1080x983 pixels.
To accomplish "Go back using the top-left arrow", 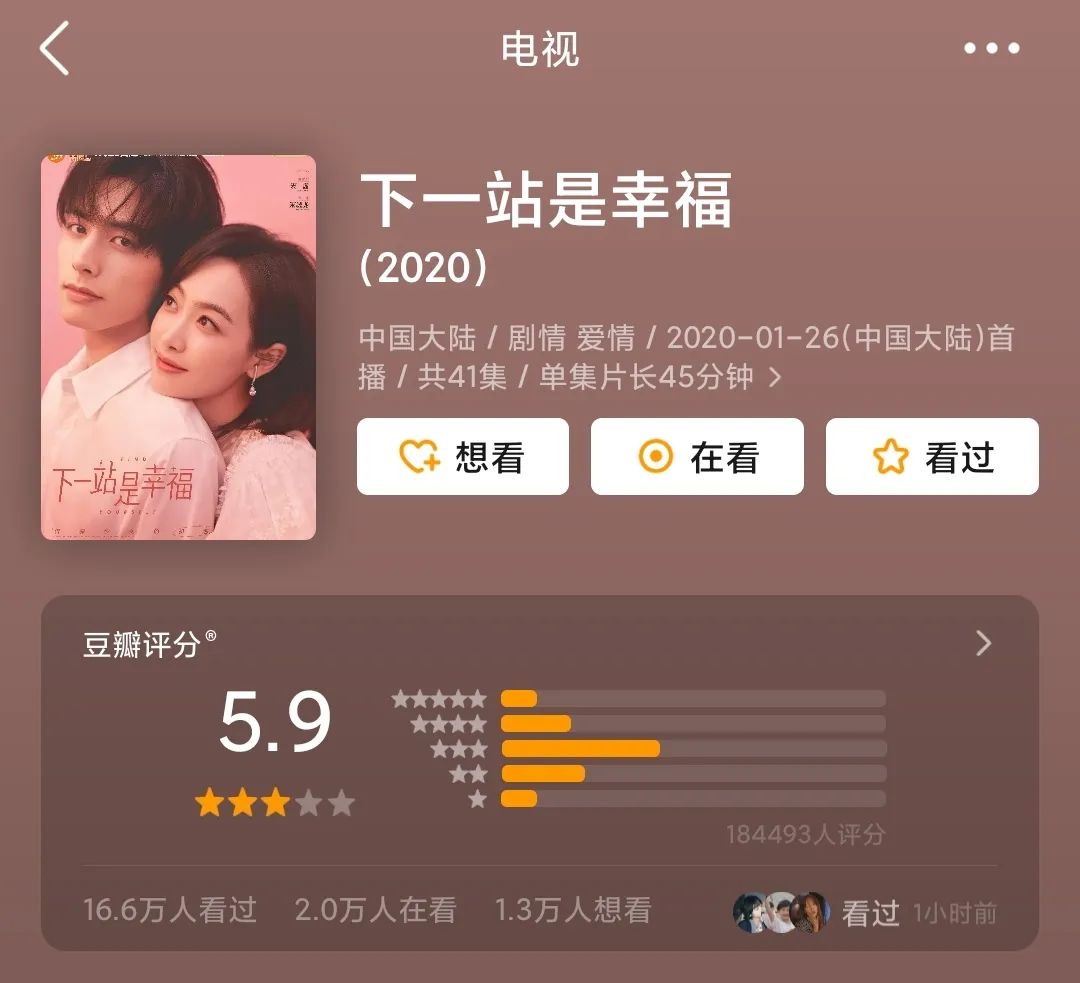I will tap(55, 49).
